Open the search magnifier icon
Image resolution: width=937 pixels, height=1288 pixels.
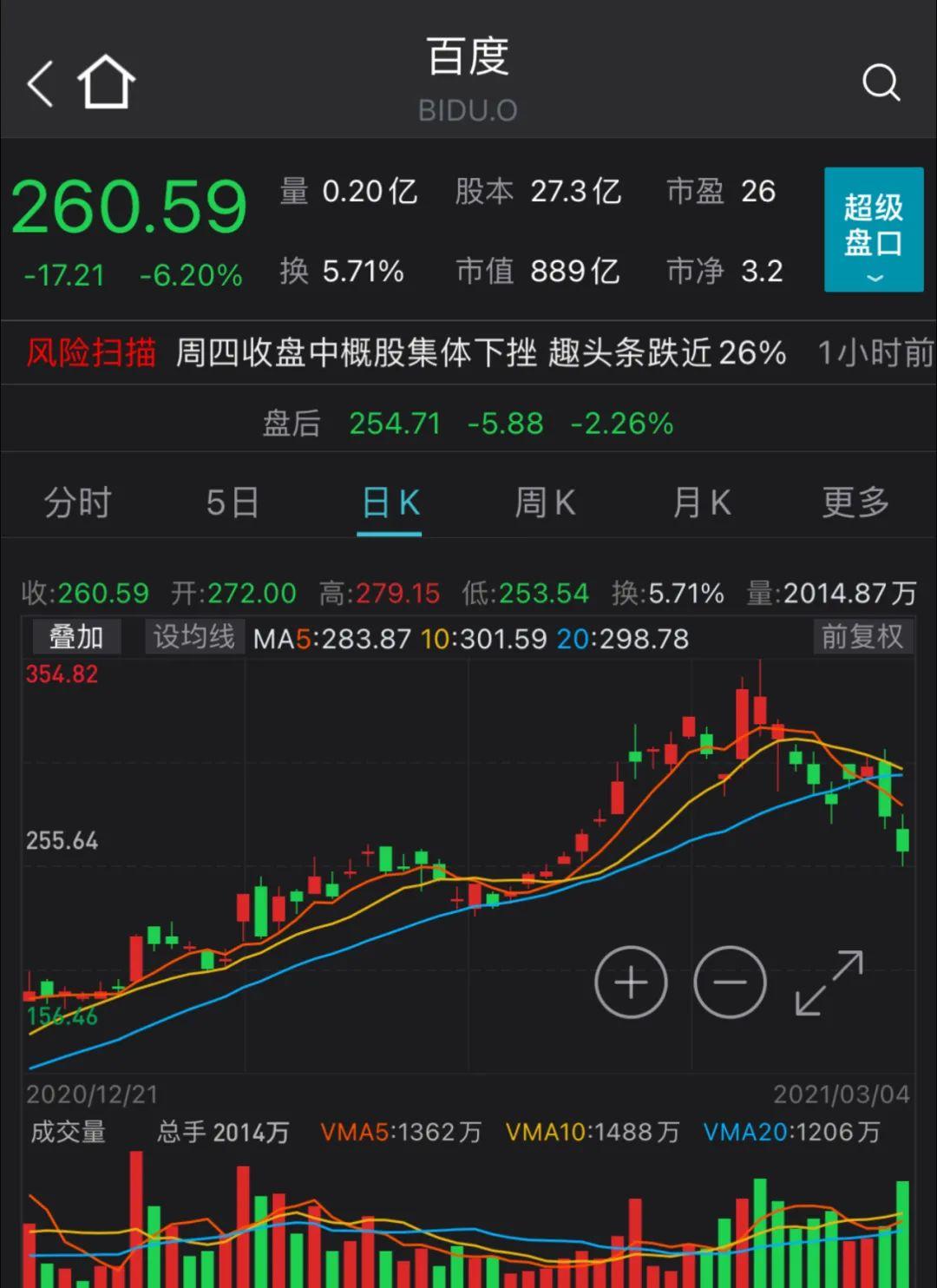click(x=881, y=83)
